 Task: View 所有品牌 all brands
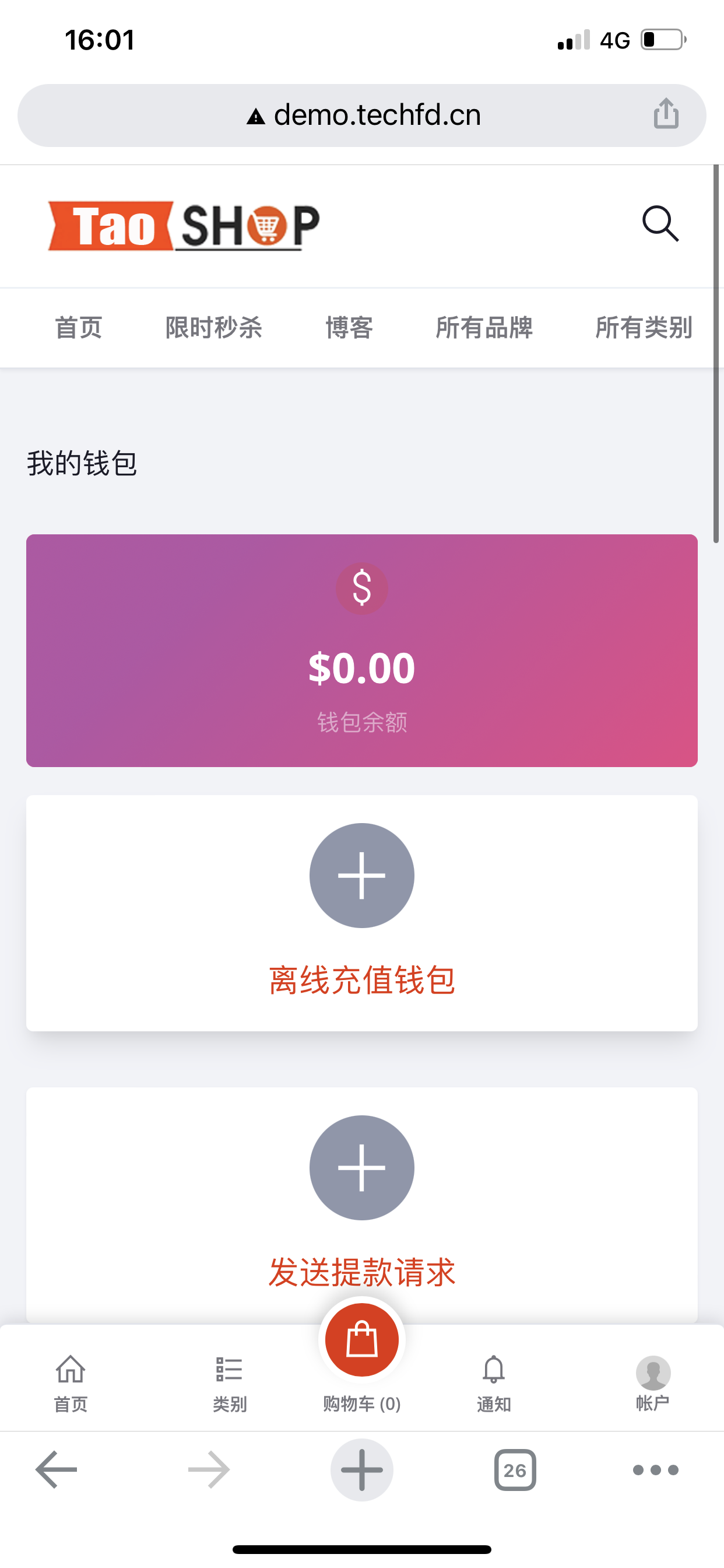coord(484,328)
